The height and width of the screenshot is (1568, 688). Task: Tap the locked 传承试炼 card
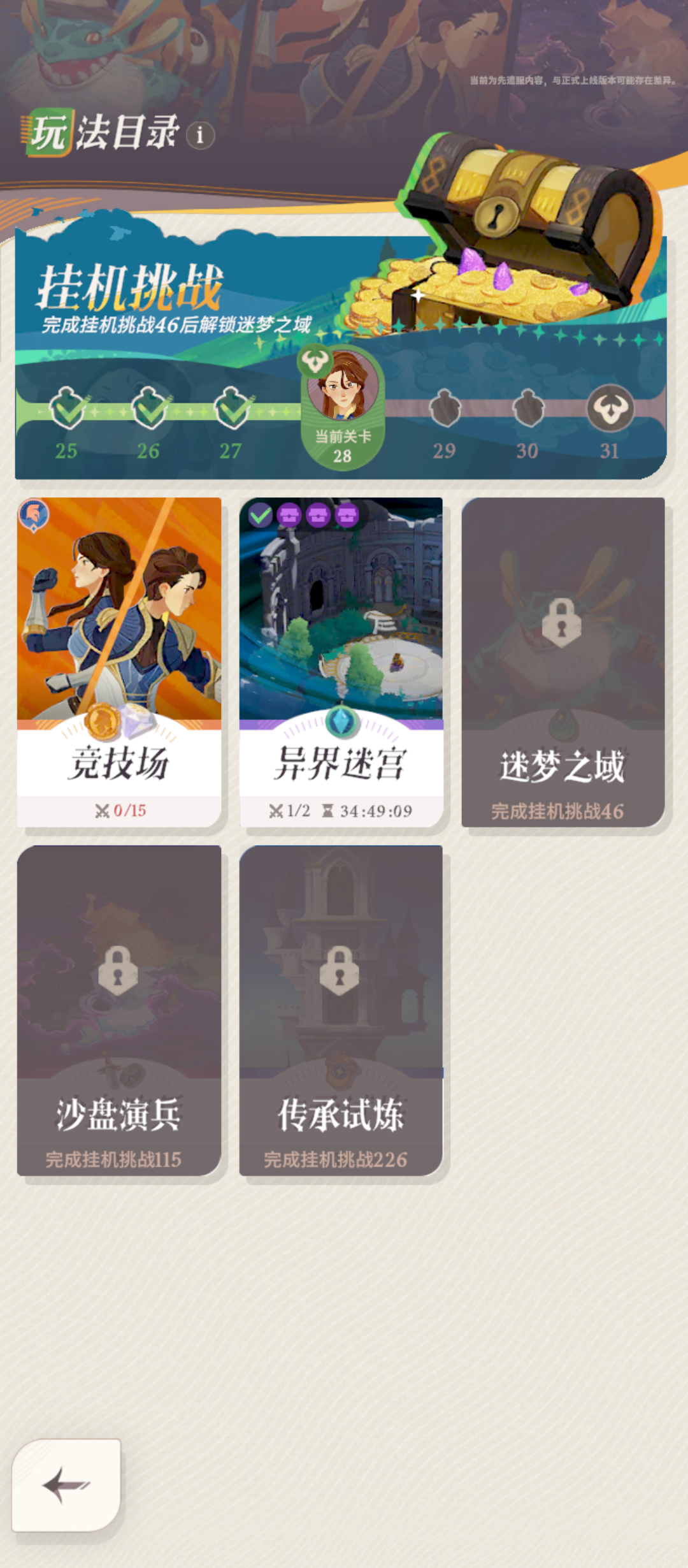click(341, 1010)
